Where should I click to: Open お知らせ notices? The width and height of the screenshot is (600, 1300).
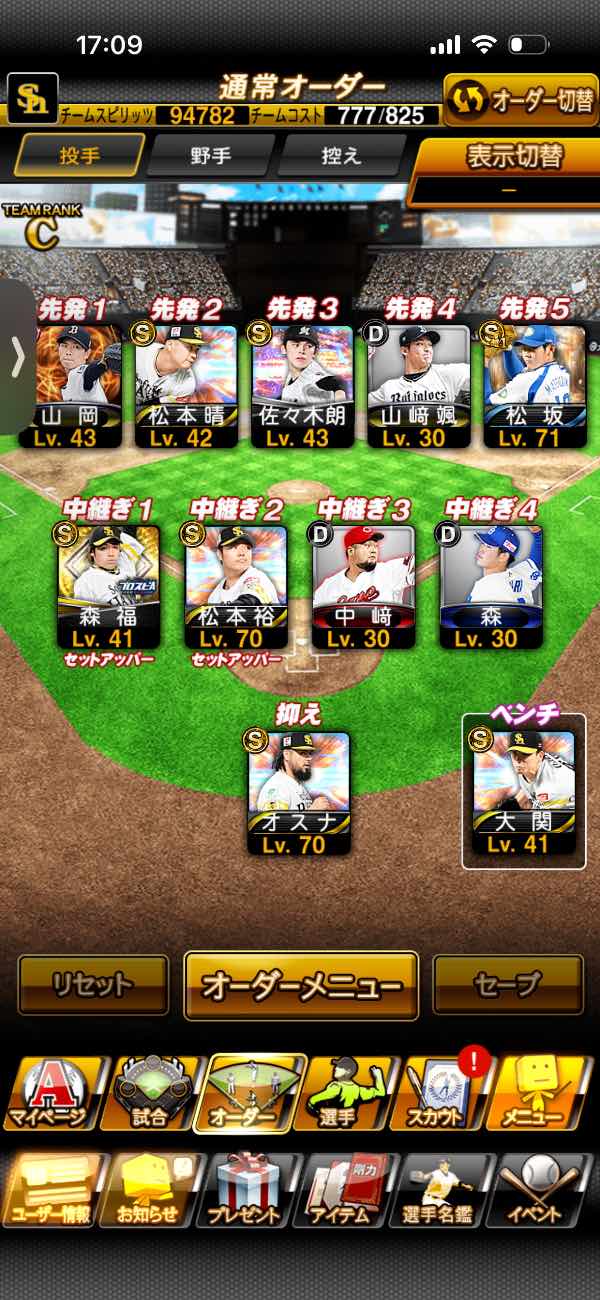coord(149,1192)
